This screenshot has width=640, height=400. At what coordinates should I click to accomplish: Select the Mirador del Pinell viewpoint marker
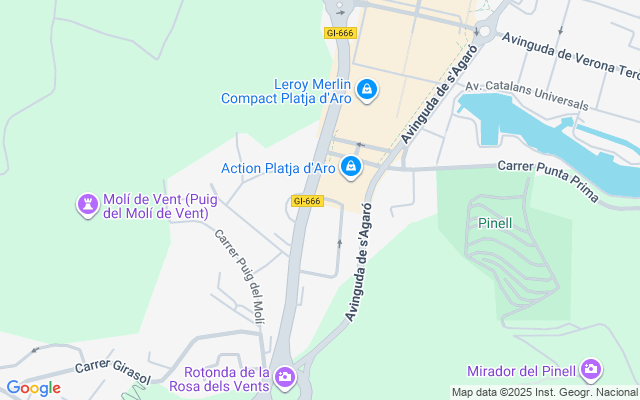(x=591, y=371)
